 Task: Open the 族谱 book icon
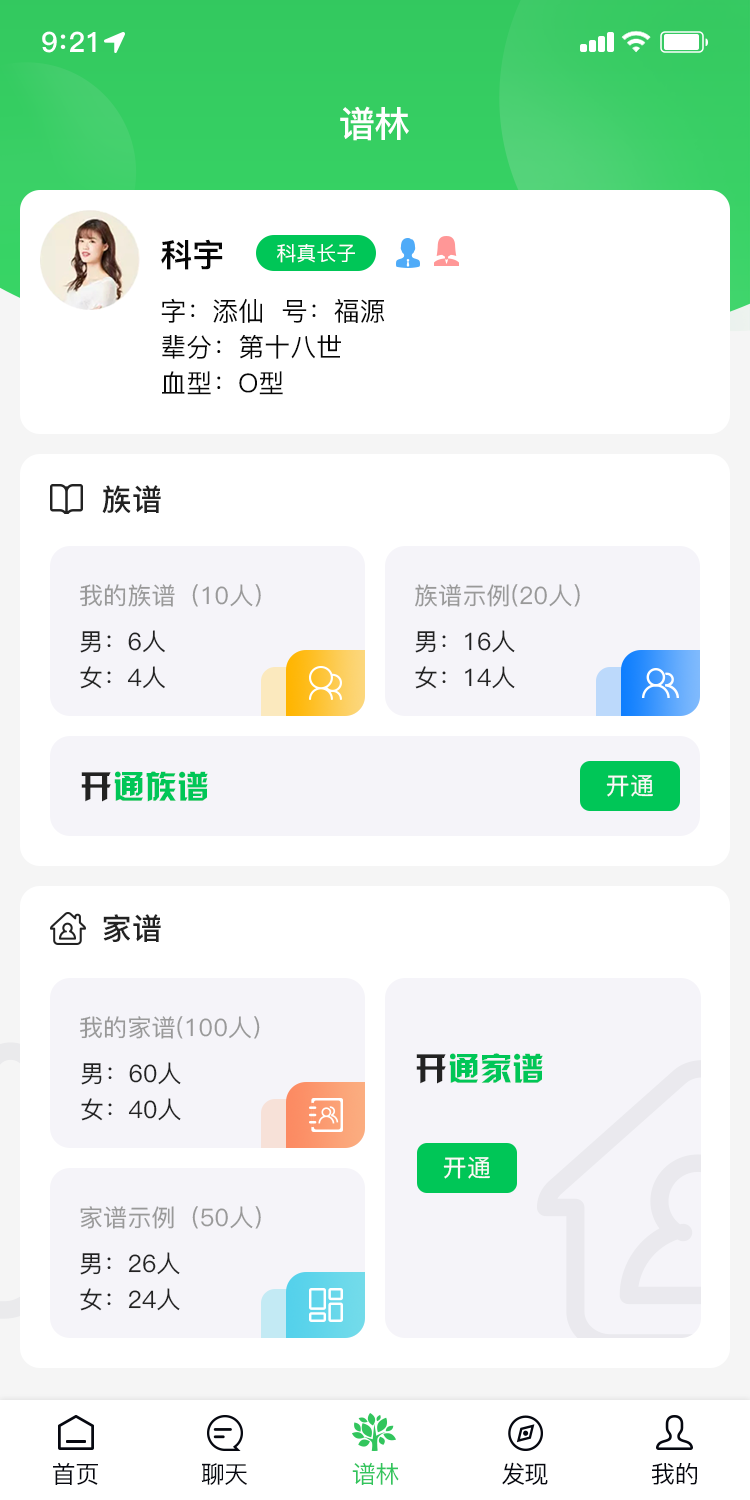[65, 500]
